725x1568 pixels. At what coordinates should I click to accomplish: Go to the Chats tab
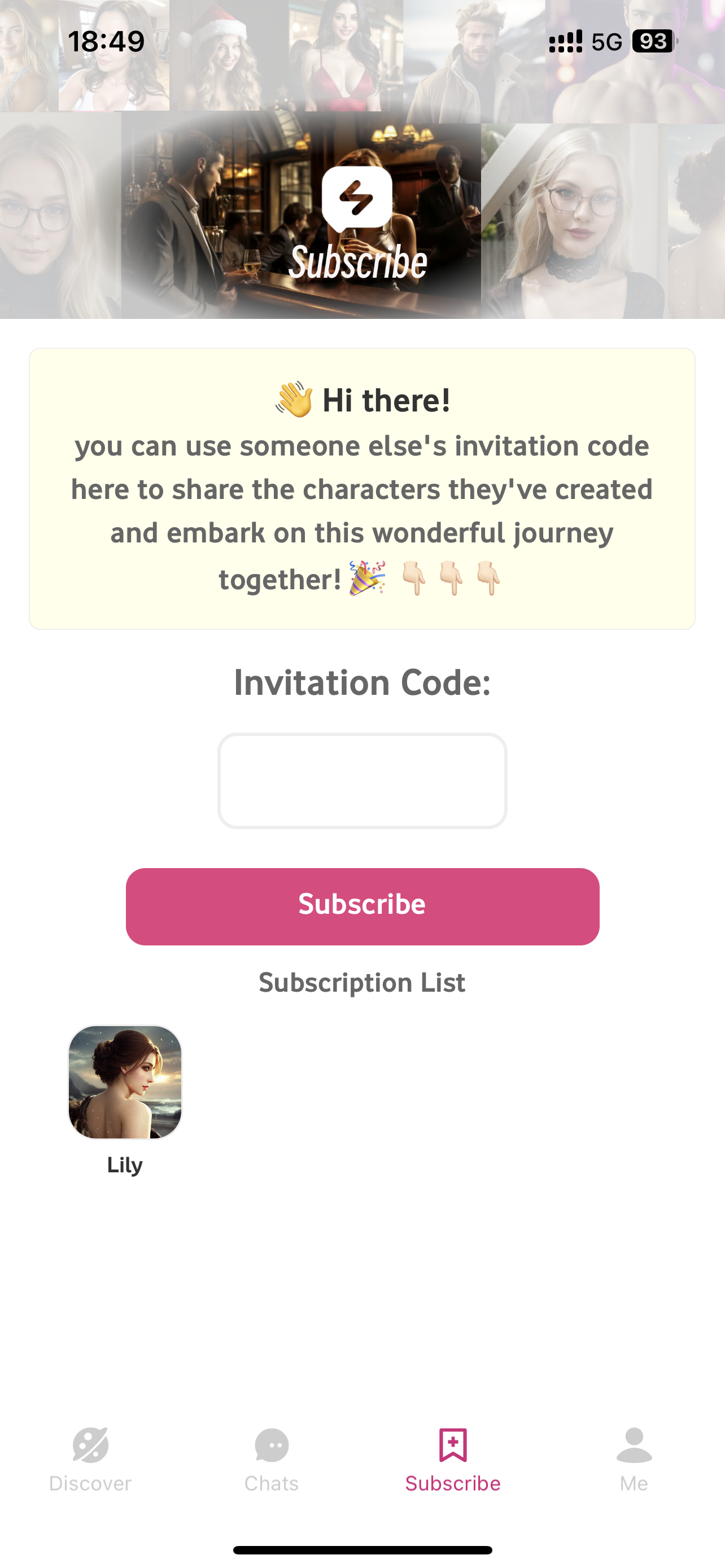tap(272, 1460)
